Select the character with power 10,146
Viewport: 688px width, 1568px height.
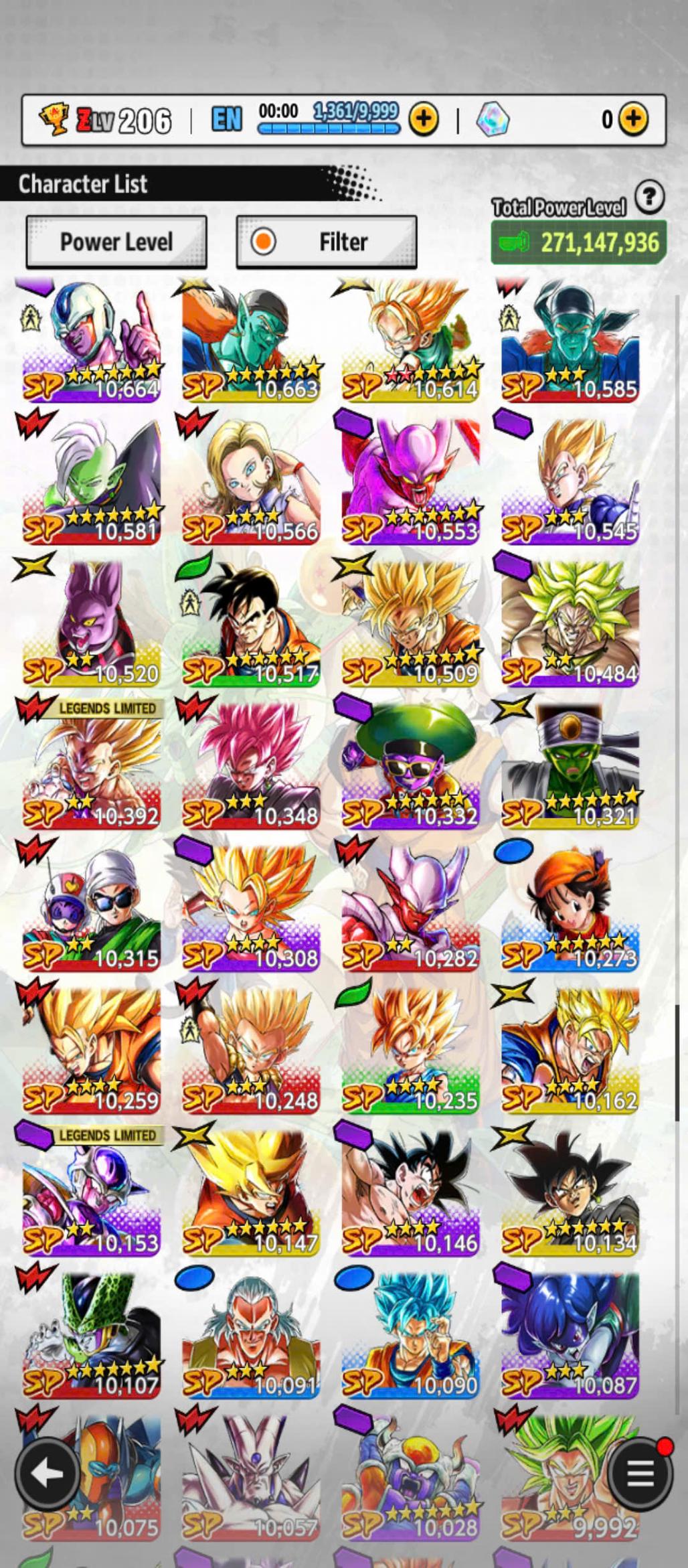[410, 1195]
